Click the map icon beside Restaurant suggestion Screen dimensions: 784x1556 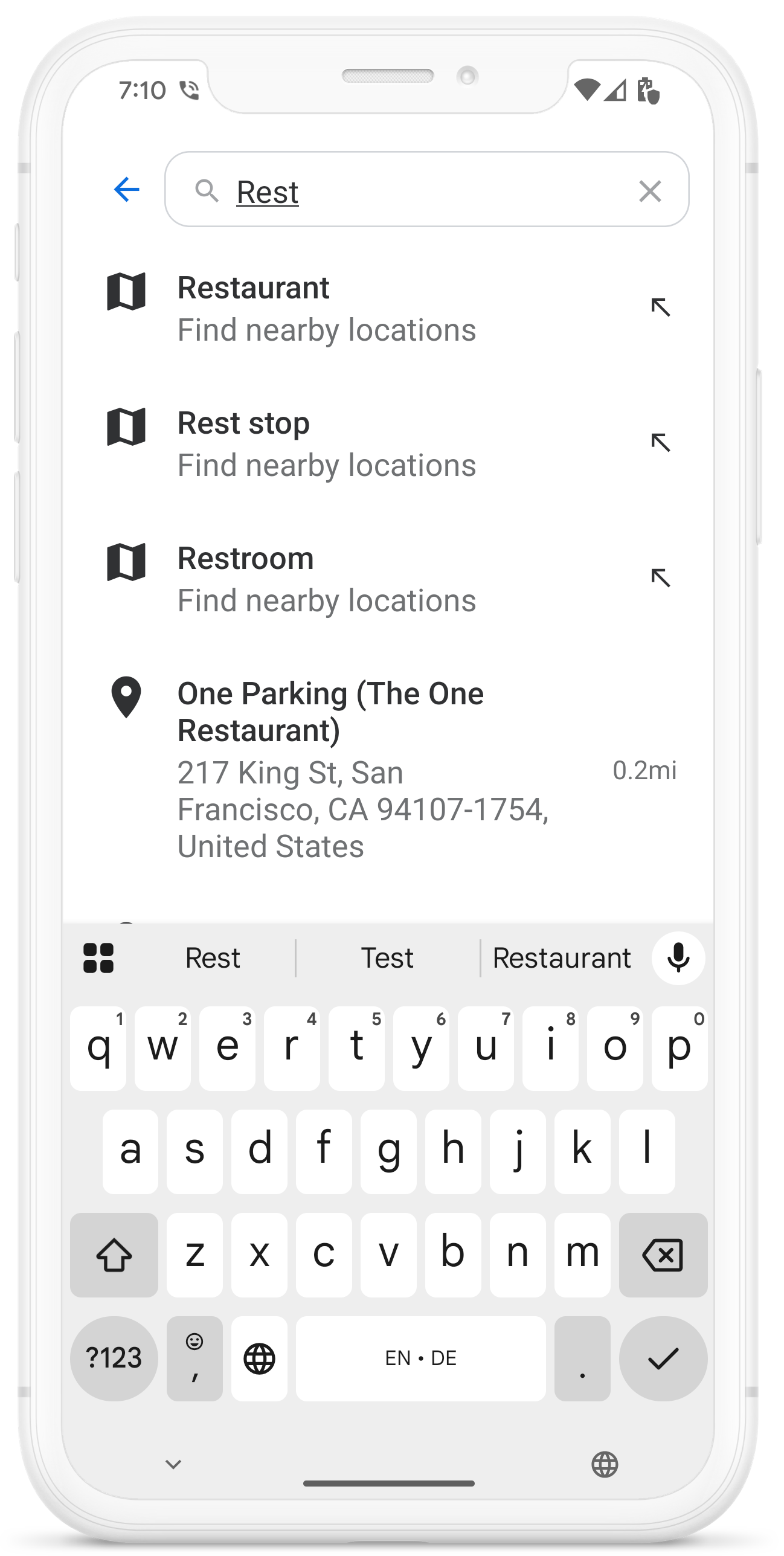pyautogui.click(x=126, y=292)
